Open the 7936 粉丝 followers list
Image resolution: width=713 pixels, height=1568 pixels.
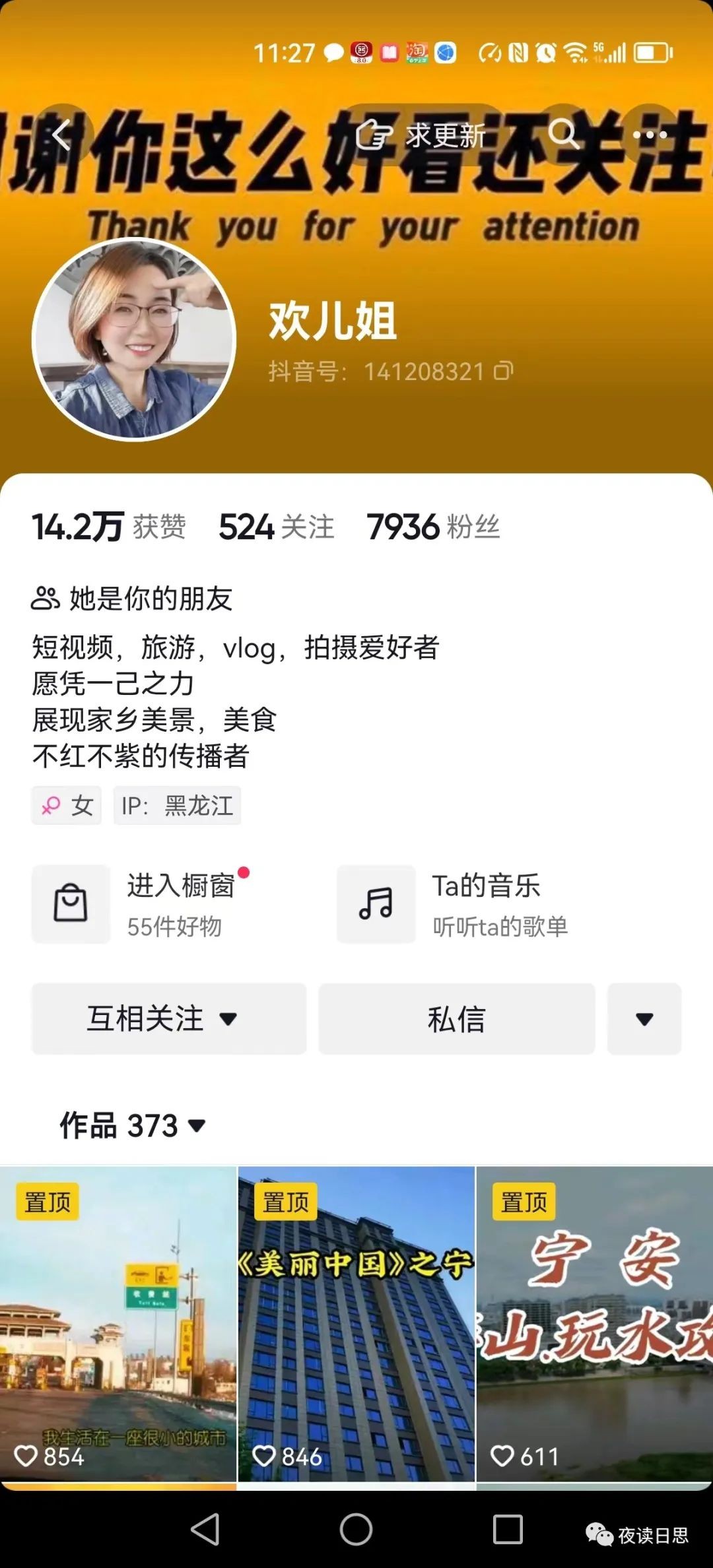(x=433, y=527)
